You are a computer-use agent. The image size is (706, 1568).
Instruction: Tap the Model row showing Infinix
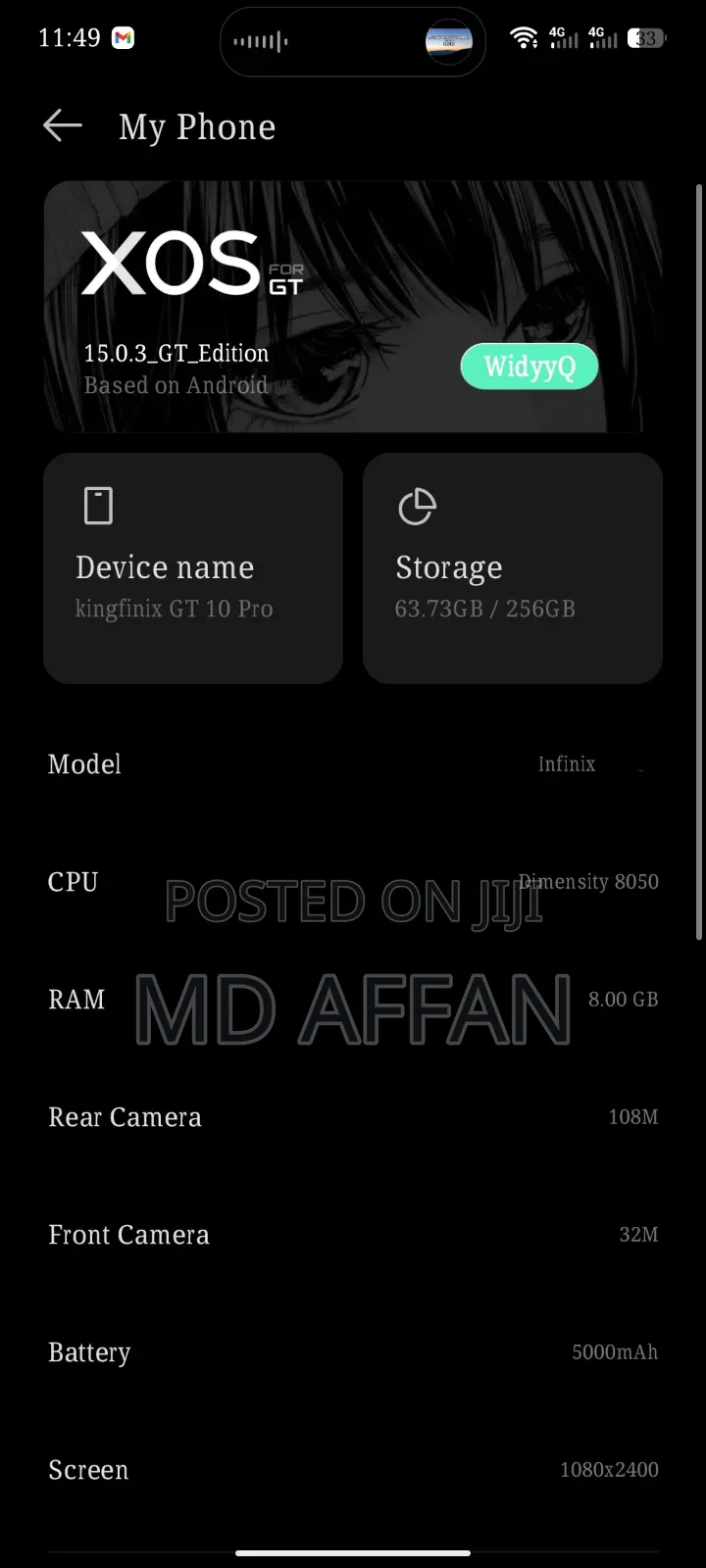(x=353, y=764)
